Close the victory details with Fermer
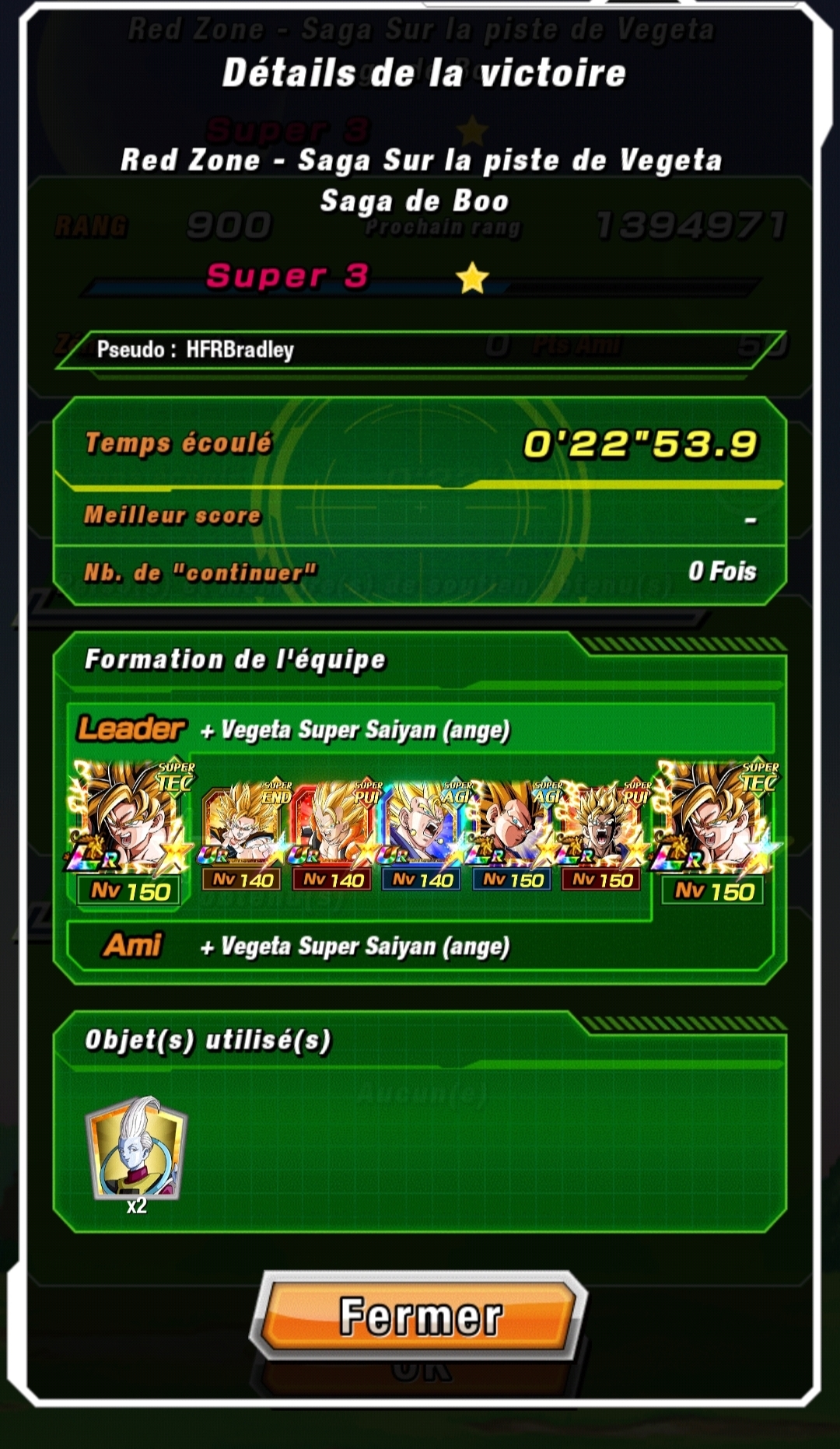The height and width of the screenshot is (1449, 840). pyautogui.click(x=420, y=1316)
